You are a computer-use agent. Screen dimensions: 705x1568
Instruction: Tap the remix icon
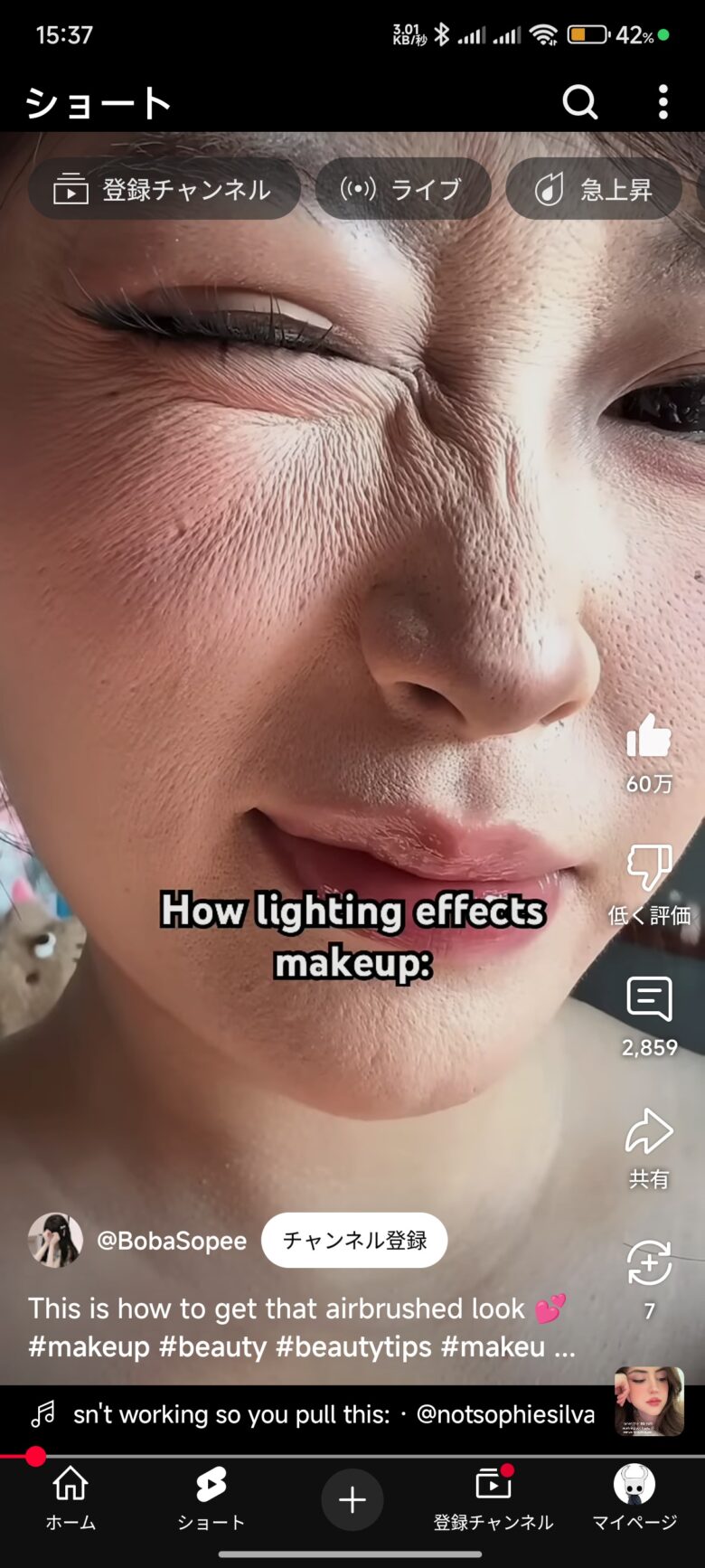[649, 1263]
